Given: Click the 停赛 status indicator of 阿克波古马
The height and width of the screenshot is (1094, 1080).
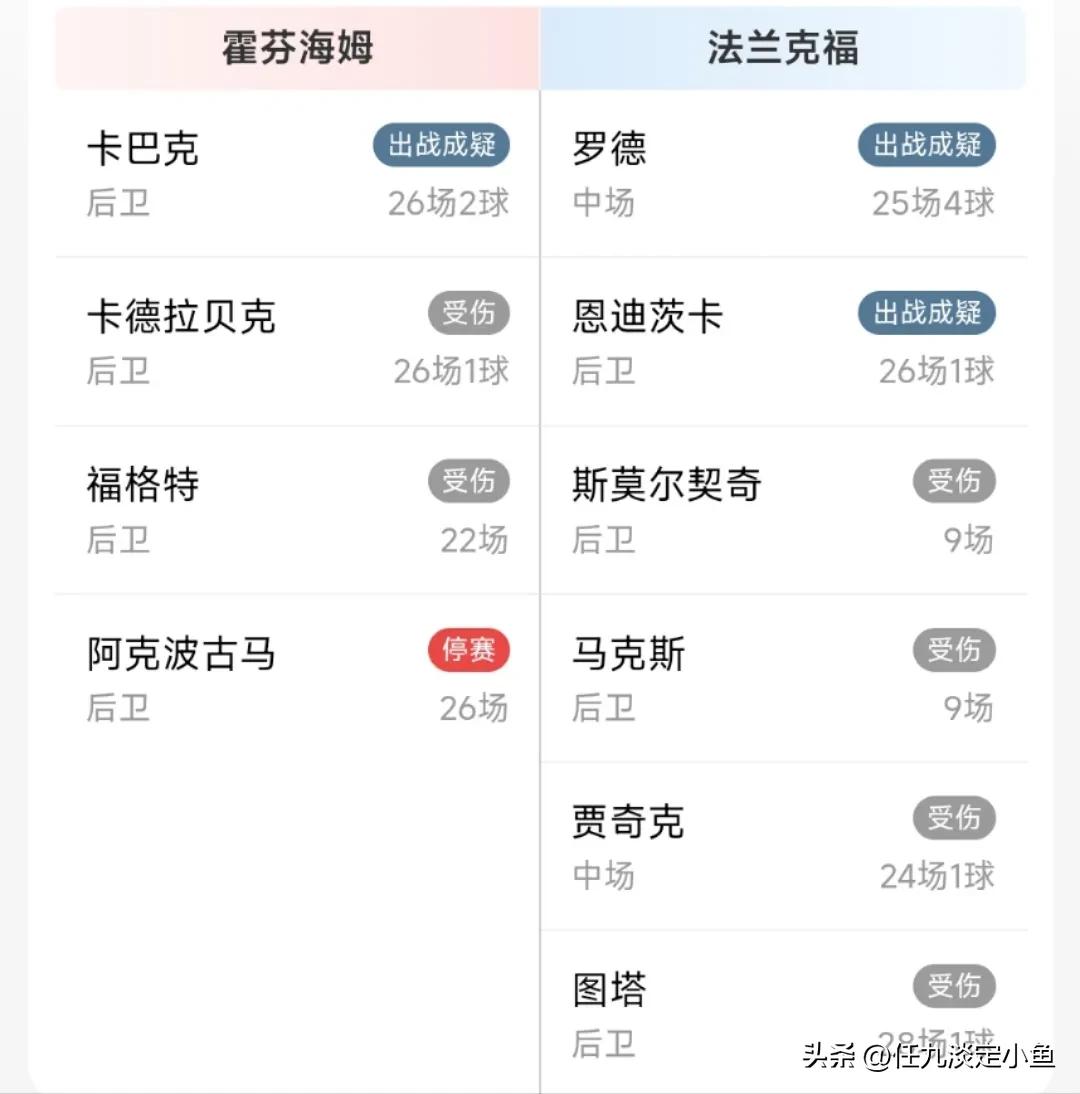Looking at the screenshot, I should click(469, 650).
